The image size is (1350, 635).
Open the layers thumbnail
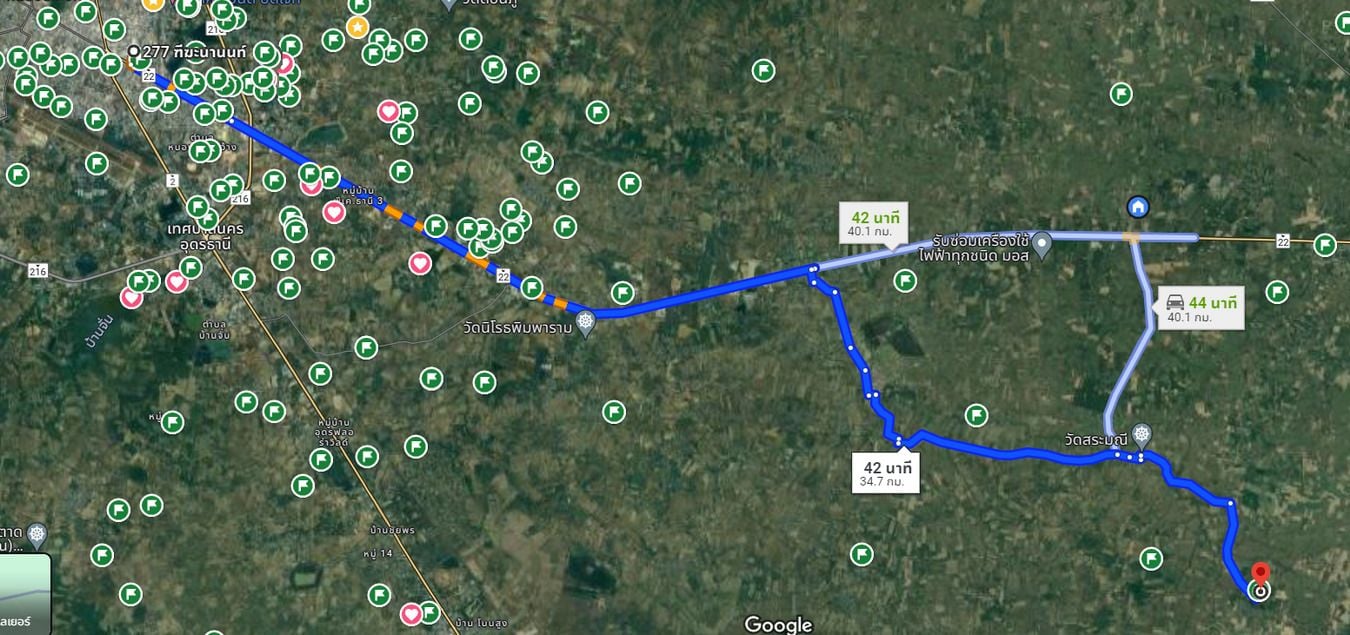25,595
